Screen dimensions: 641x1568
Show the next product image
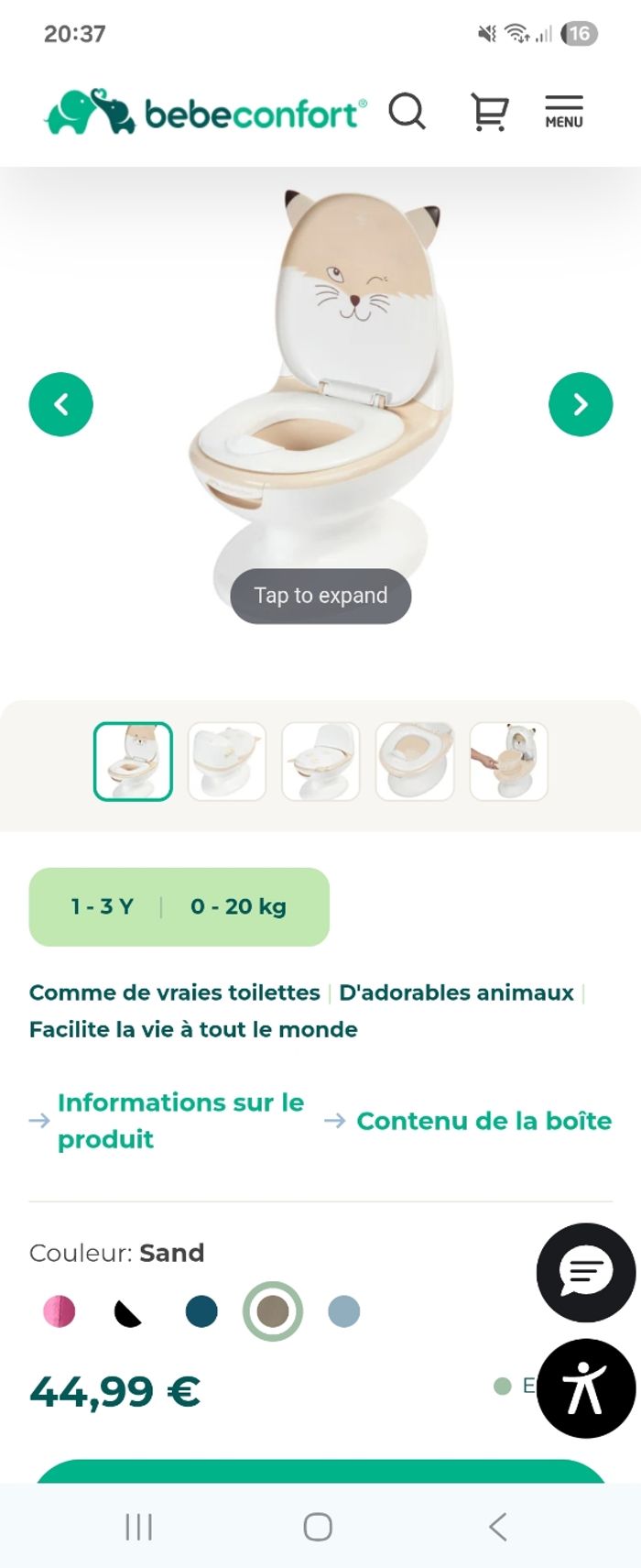coord(581,404)
